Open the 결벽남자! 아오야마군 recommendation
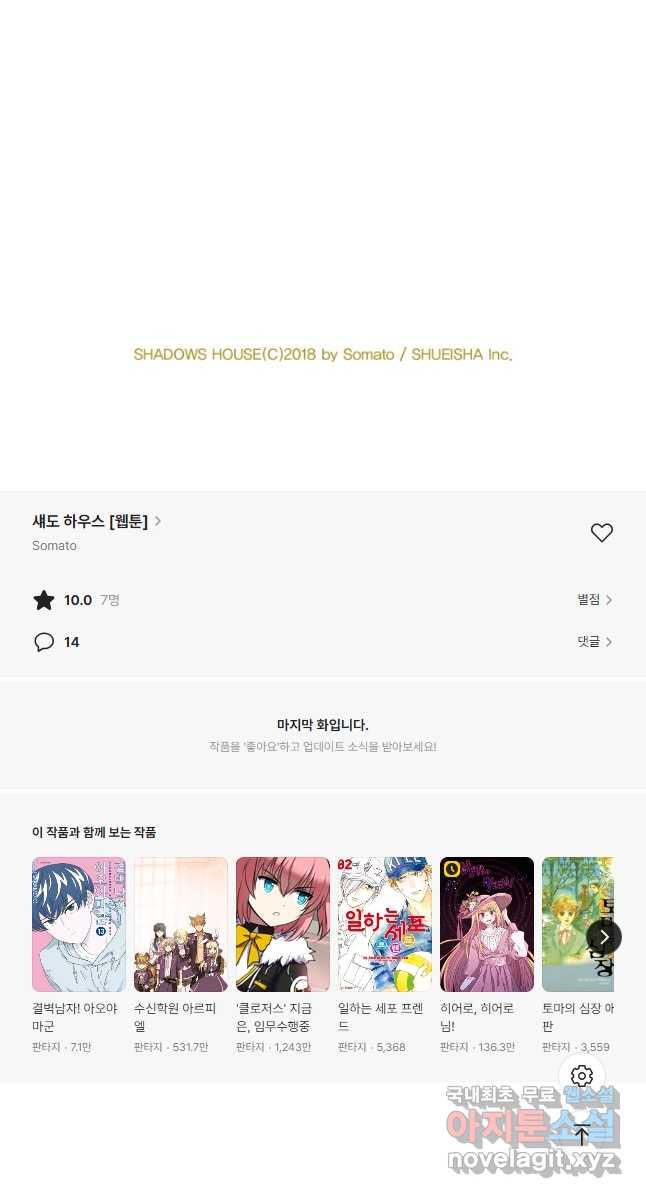This screenshot has width=646, height=1198. pyautogui.click(x=79, y=924)
